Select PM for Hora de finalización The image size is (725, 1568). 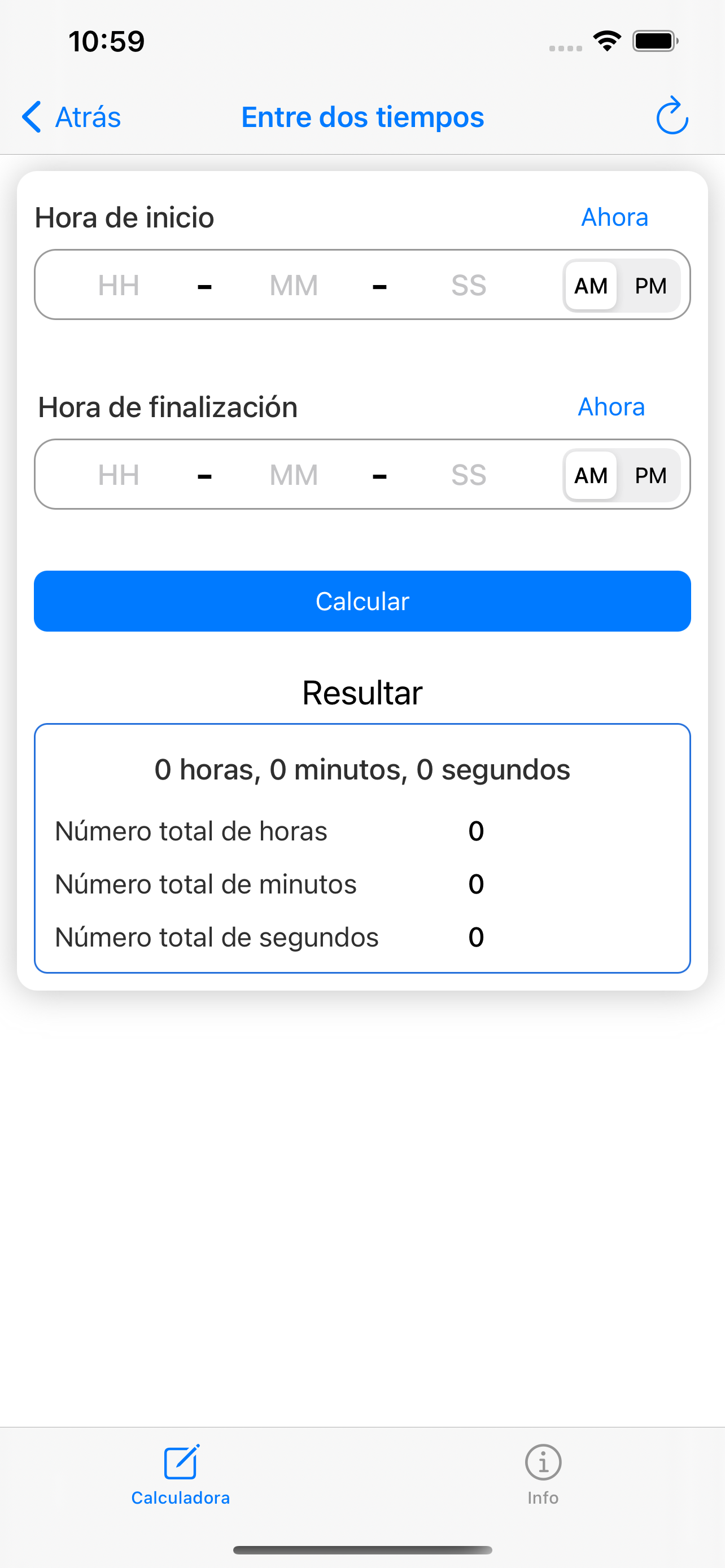649,475
